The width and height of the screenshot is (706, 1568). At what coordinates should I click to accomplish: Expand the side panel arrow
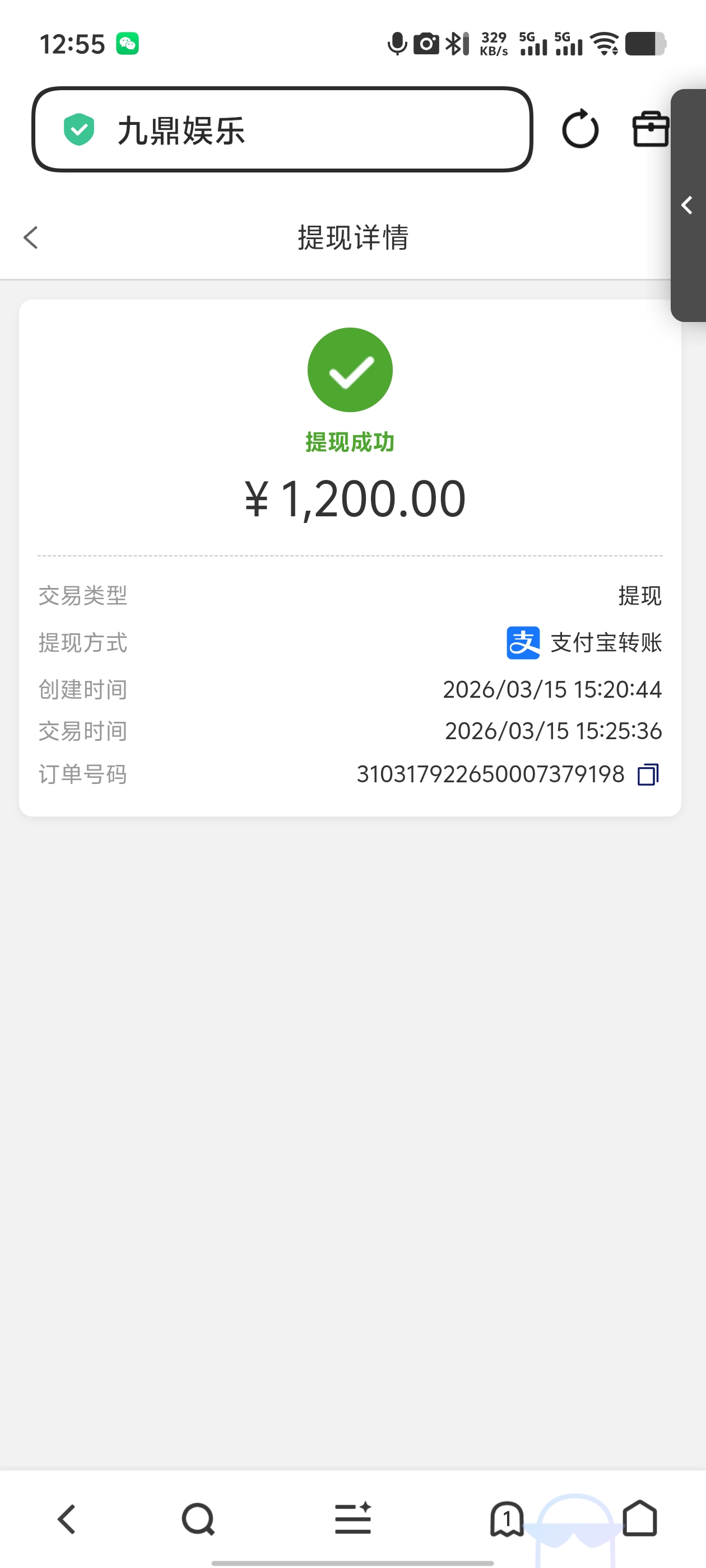pos(688,205)
